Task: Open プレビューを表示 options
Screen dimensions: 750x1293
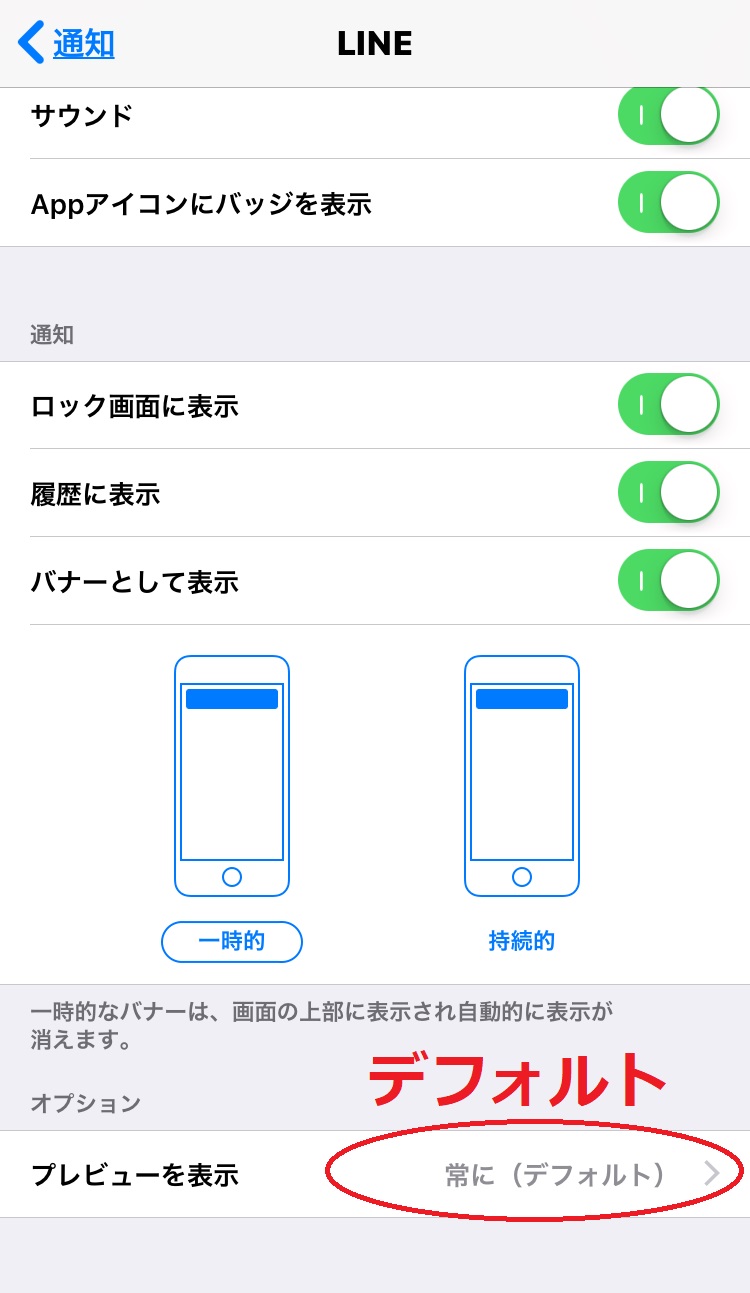Action: [375, 1174]
